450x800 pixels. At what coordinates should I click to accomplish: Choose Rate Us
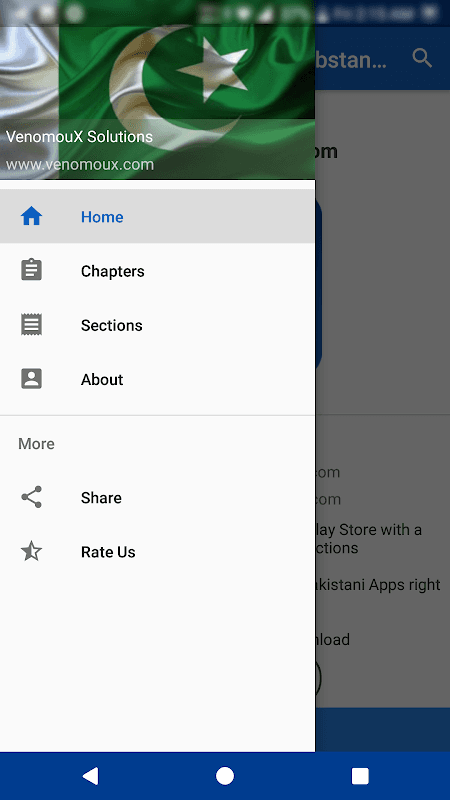157,552
